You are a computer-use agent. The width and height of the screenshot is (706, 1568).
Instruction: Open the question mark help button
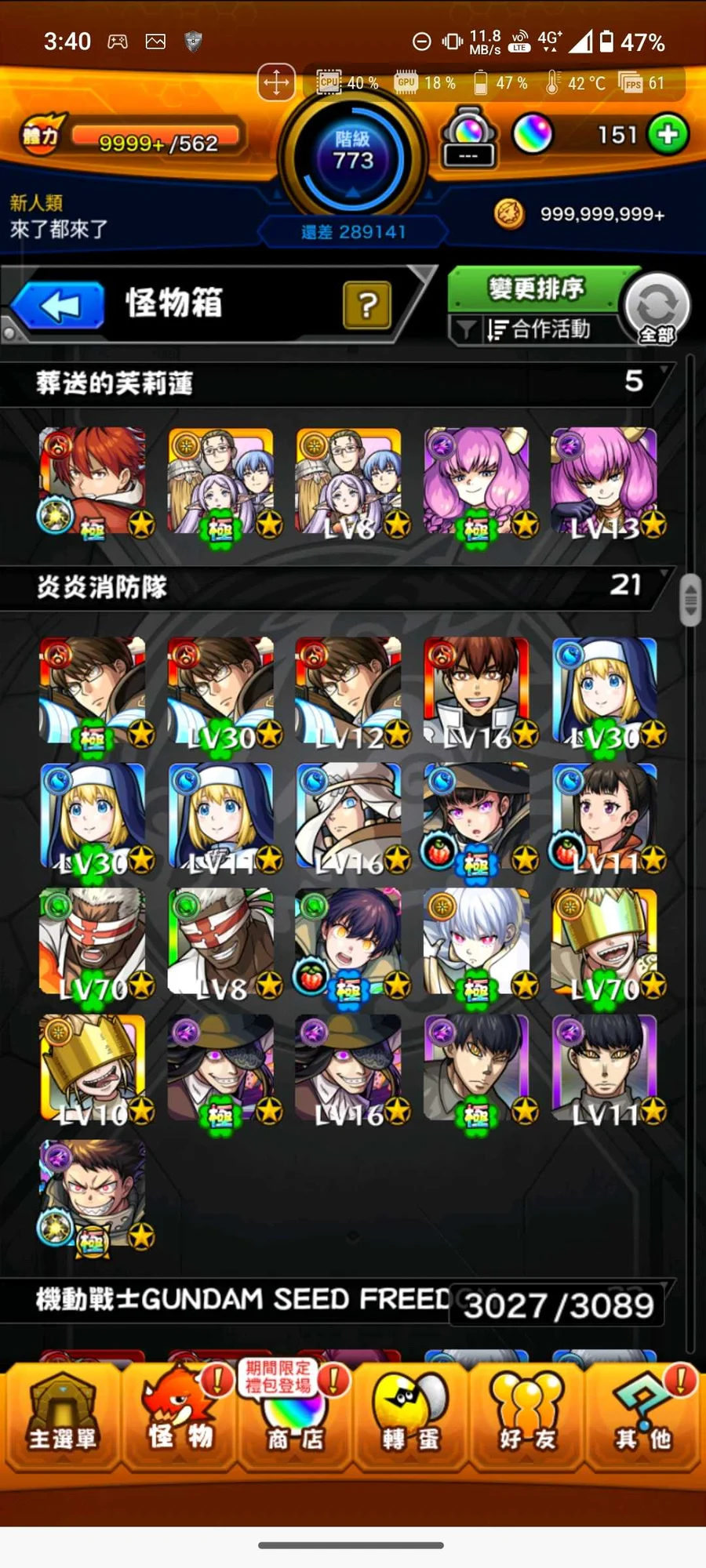click(366, 305)
